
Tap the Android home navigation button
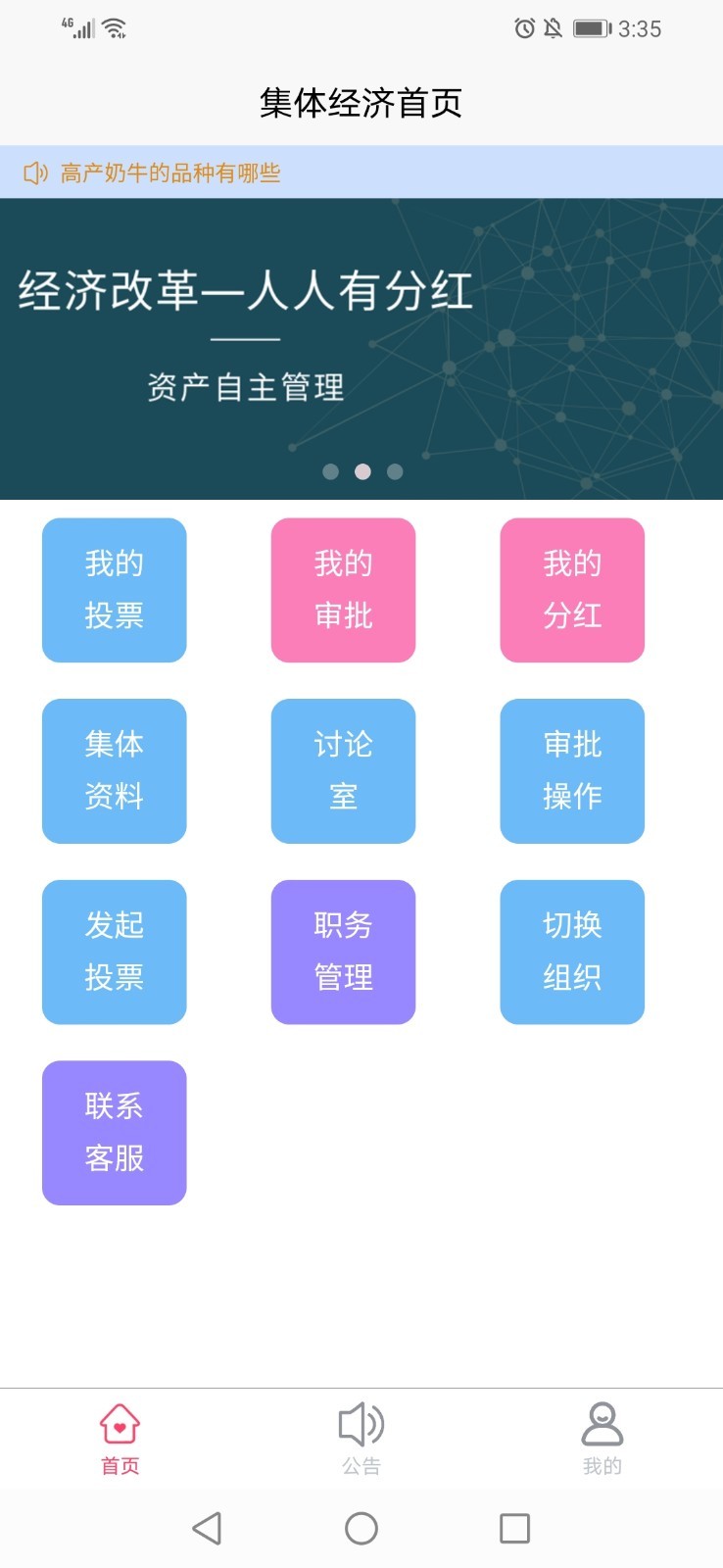tap(361, 1527)
